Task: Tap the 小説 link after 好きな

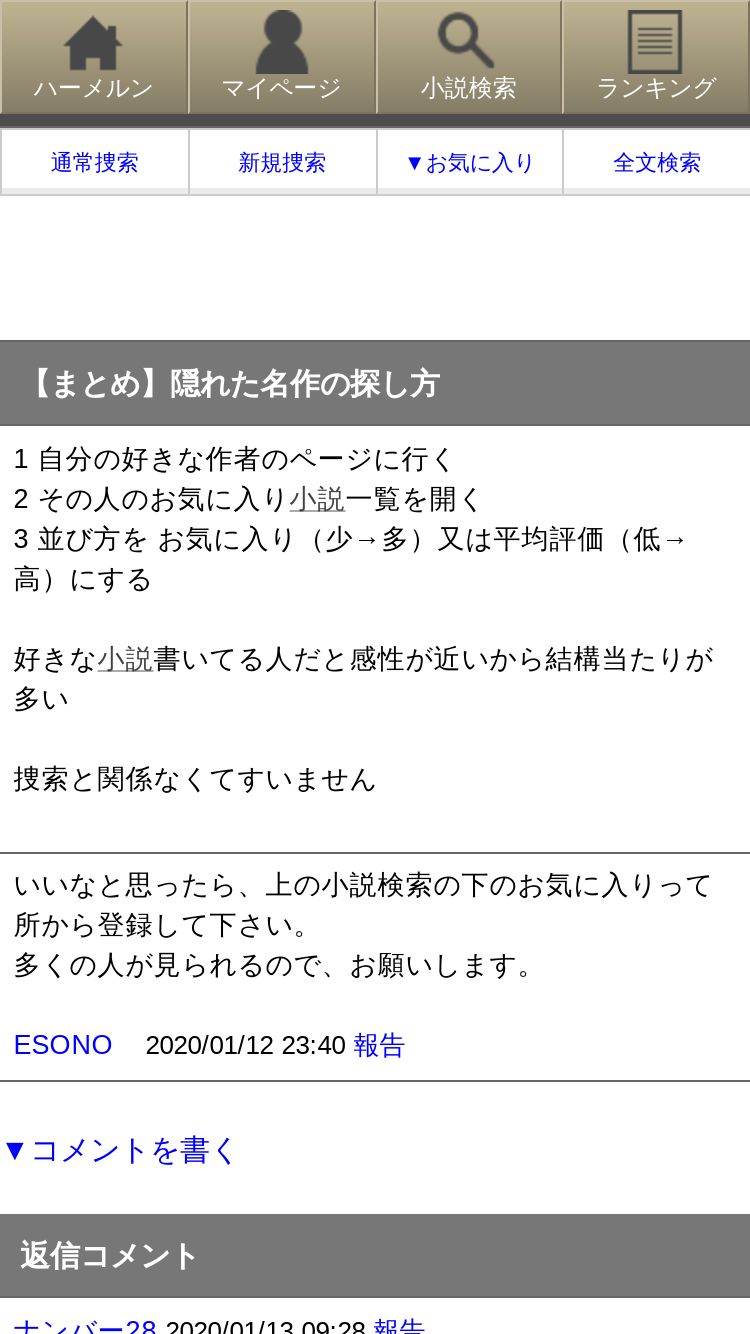Action: click(125, 659)
